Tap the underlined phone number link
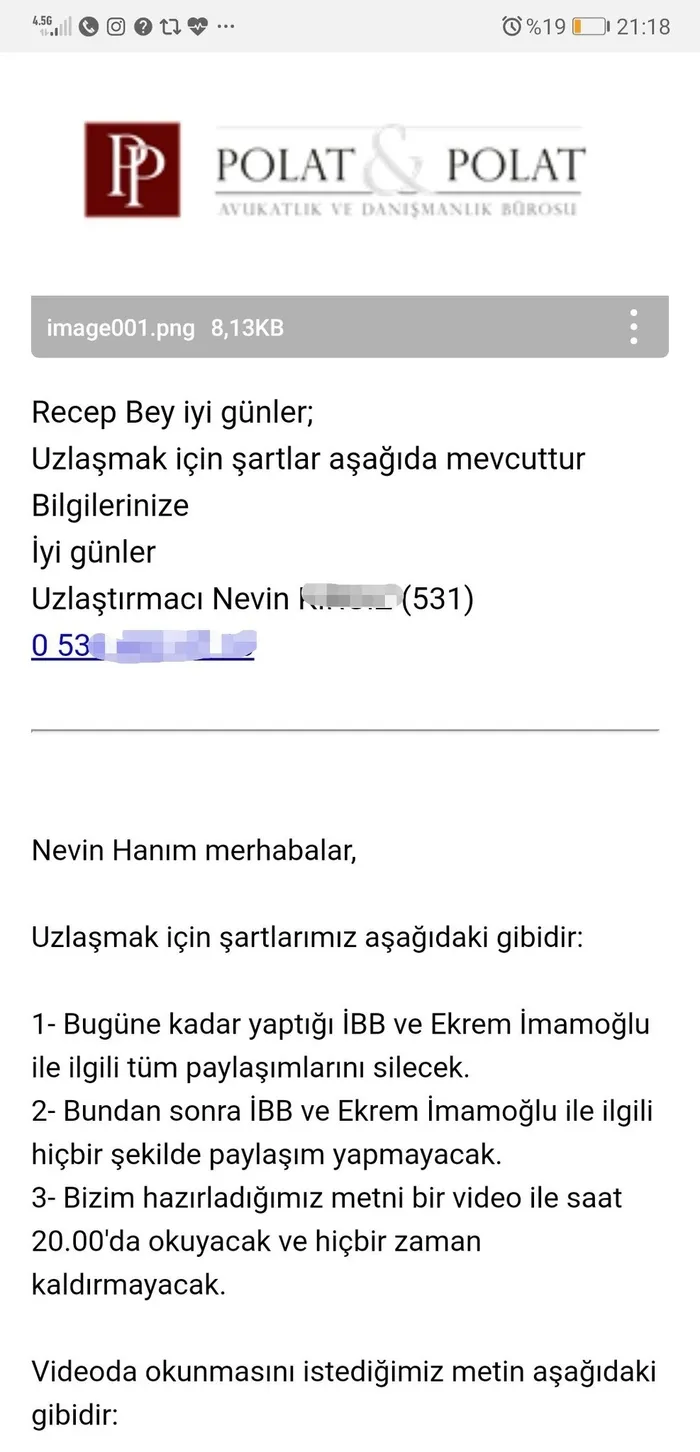 coord(142,646)
